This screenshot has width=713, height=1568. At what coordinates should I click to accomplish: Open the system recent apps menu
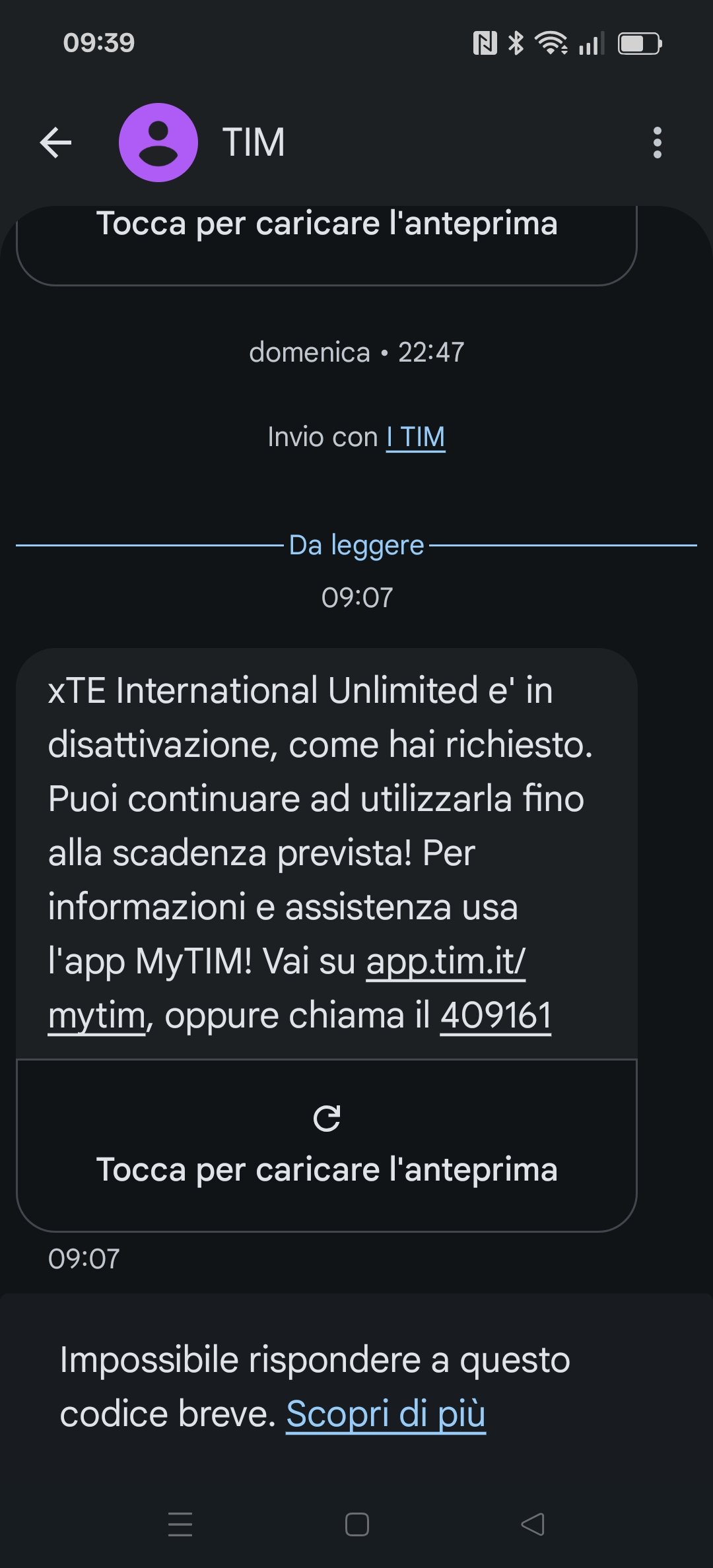point(180,1524)
